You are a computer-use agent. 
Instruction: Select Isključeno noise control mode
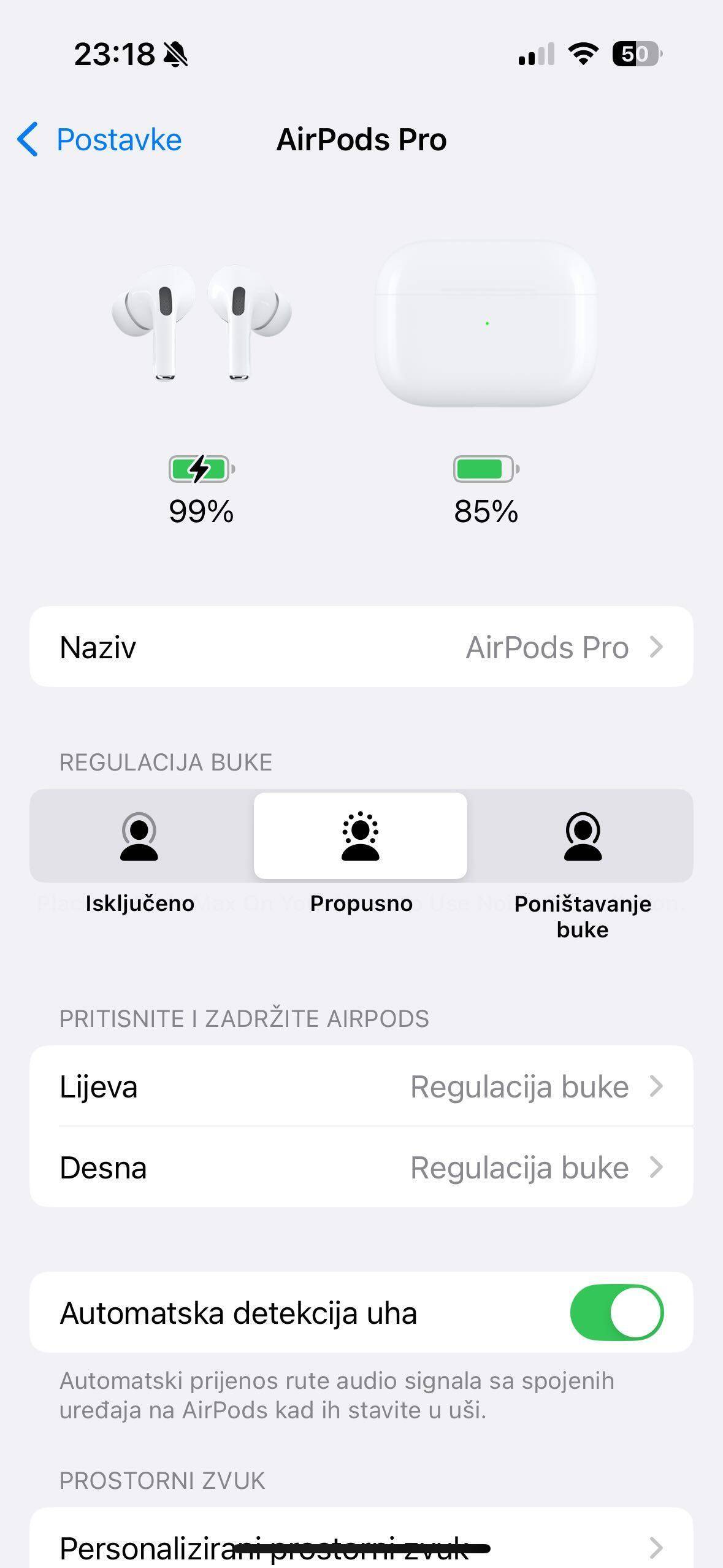pos(140,837)
